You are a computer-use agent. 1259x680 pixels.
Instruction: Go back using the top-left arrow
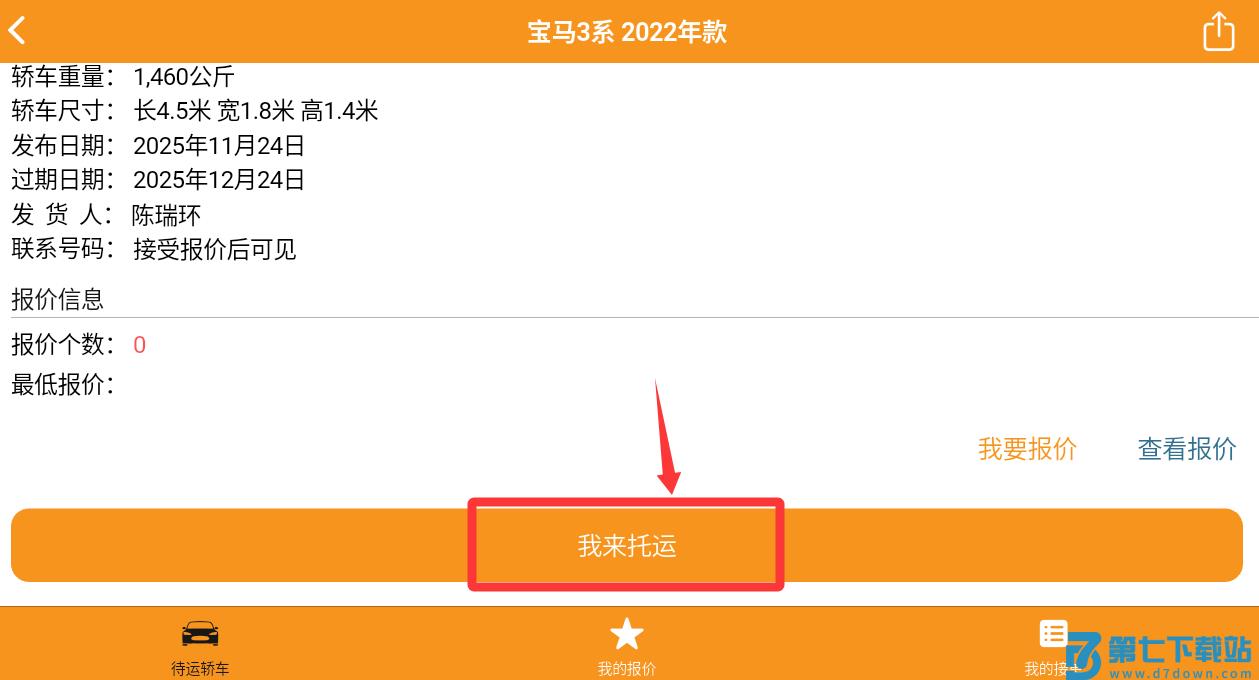click(18, 31)
